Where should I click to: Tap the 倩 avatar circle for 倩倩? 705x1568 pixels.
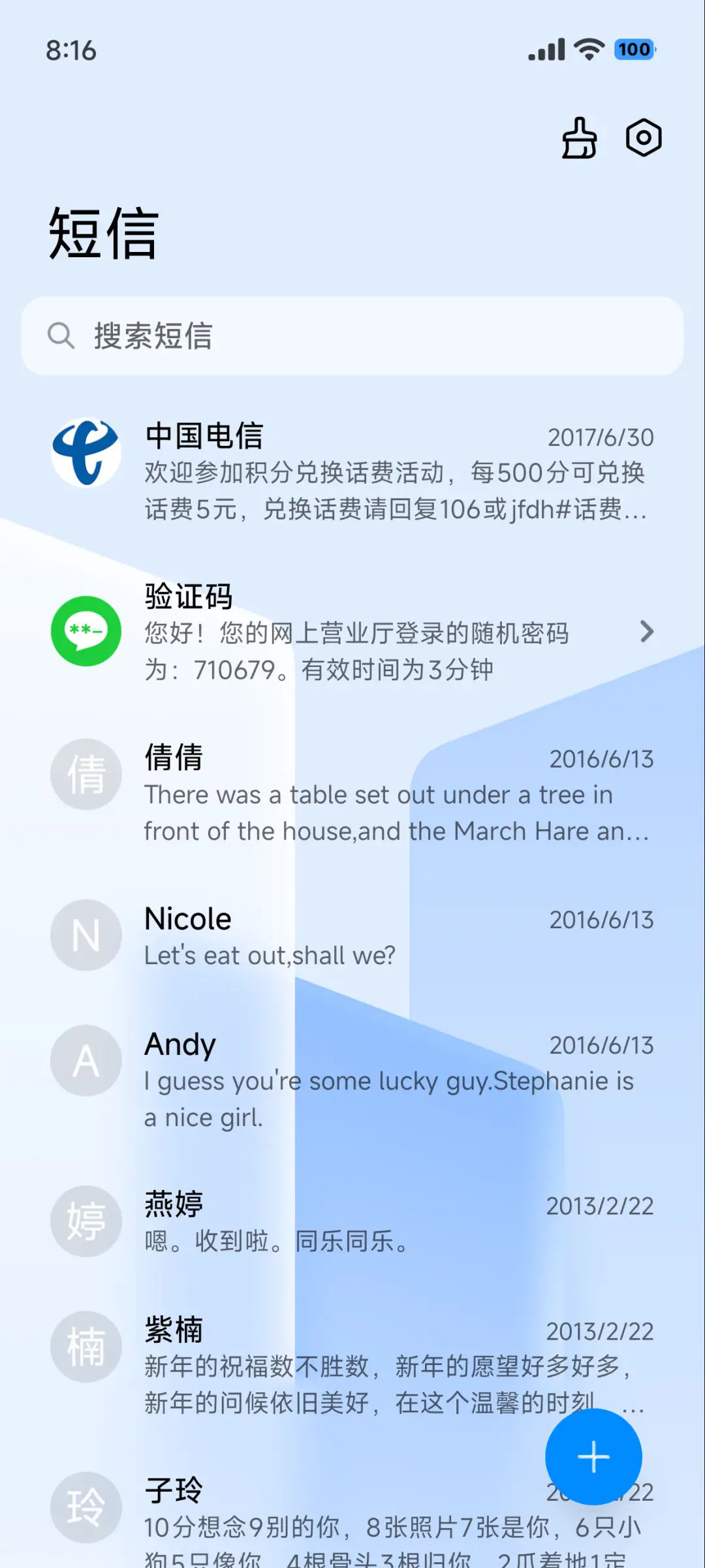coord(86,773)
